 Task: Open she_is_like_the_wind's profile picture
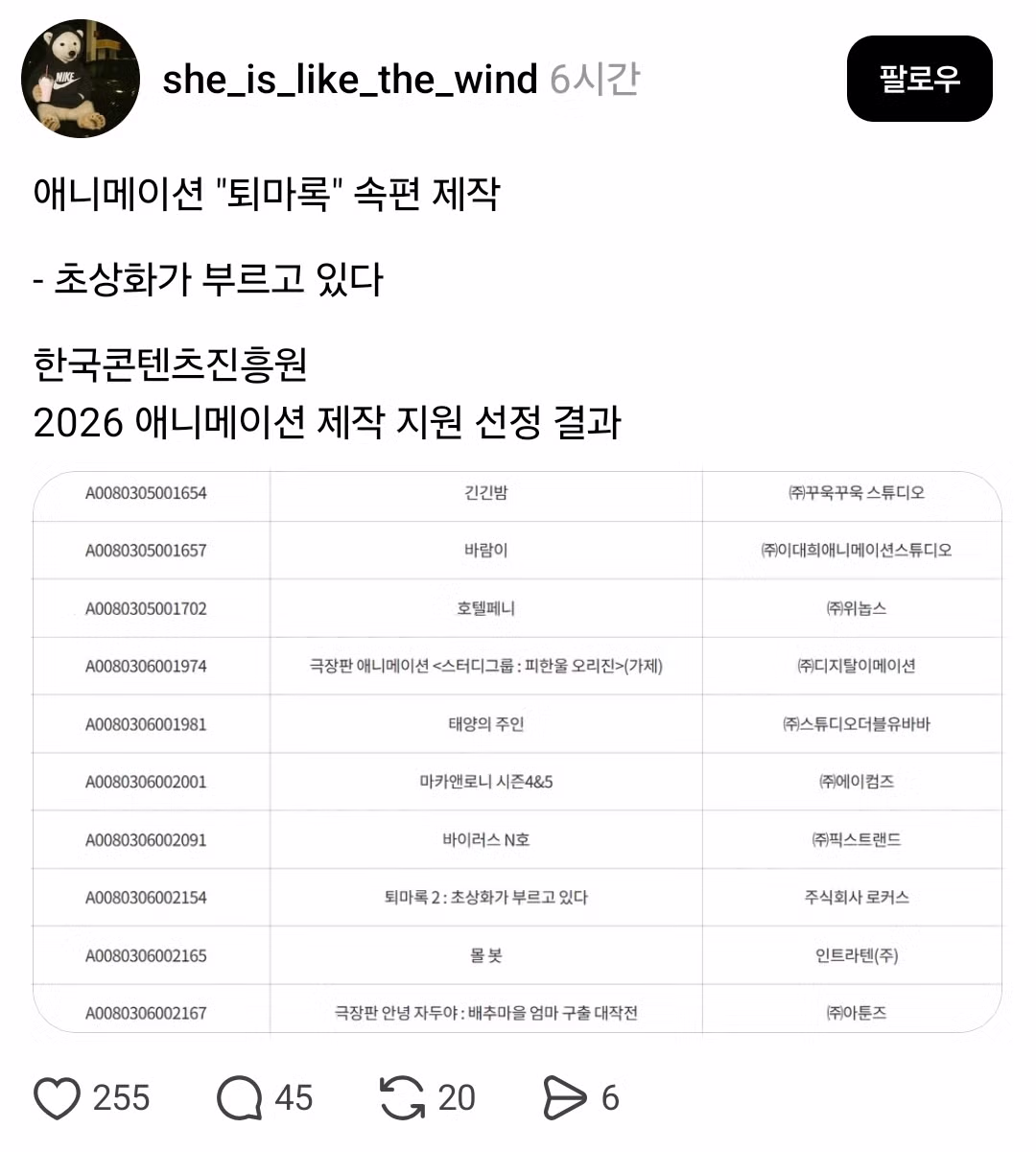click(x=81, y=79)
